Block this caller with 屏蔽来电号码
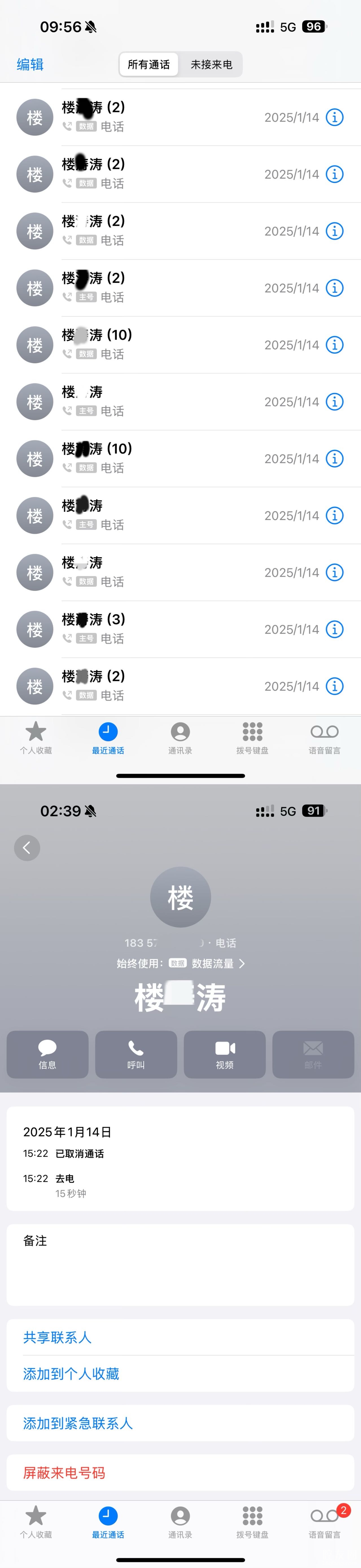This screenshot has width=361, height=1568. 64,1473
